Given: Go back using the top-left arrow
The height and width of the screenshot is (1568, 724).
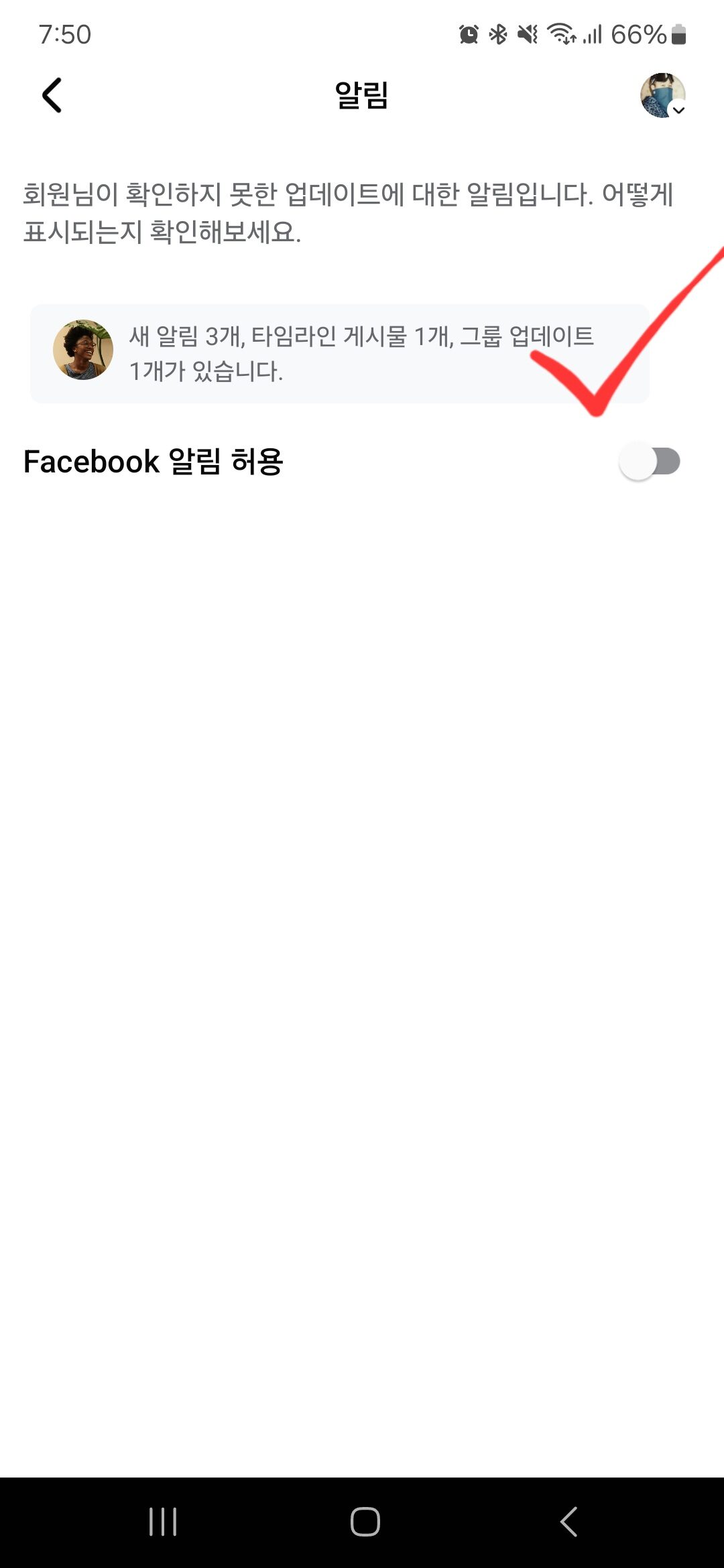Looking at the screenshot, I should pyautogui.click(x=52, y=95).
